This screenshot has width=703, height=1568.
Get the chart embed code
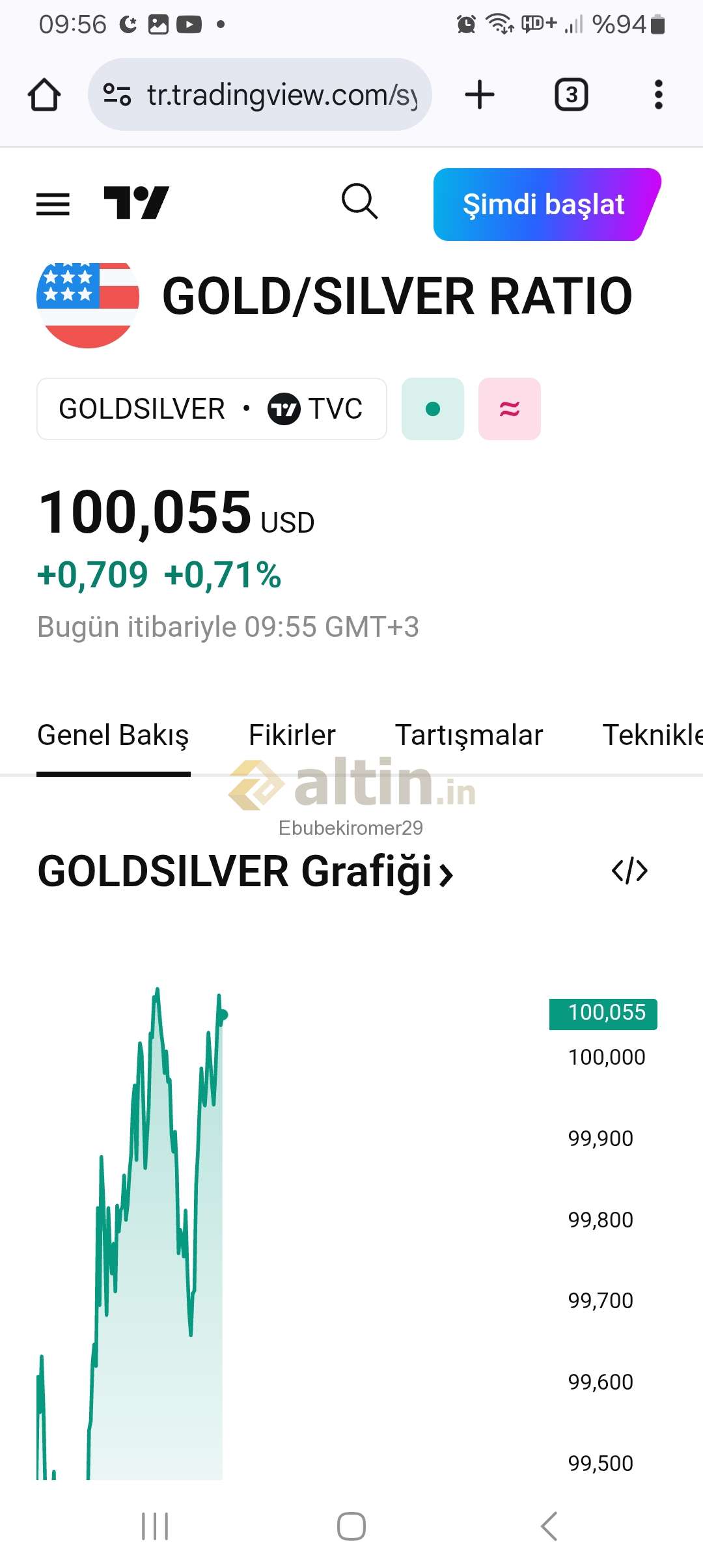(630, 871)
